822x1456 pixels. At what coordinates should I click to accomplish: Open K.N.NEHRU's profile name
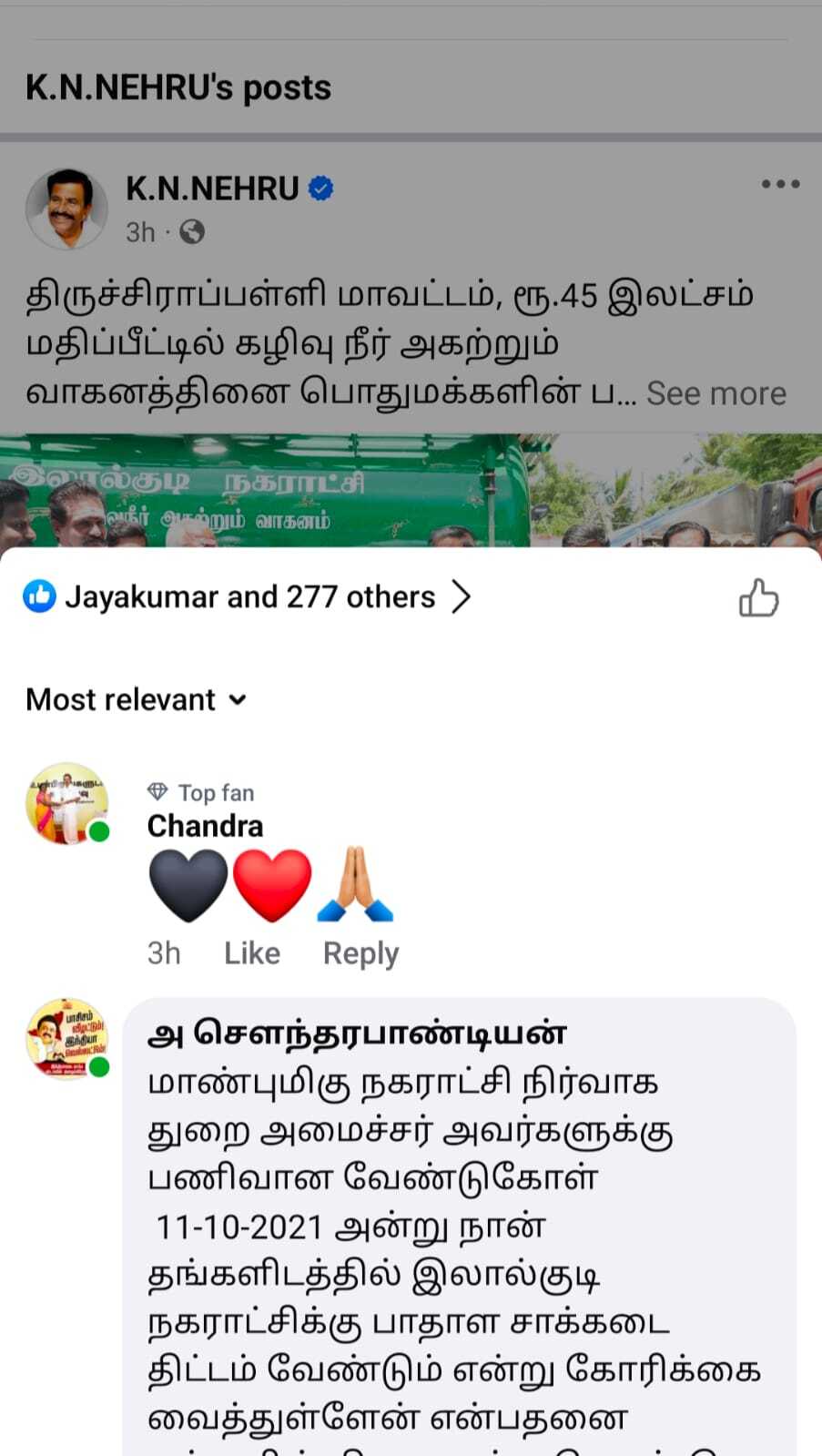pos(212,188)
